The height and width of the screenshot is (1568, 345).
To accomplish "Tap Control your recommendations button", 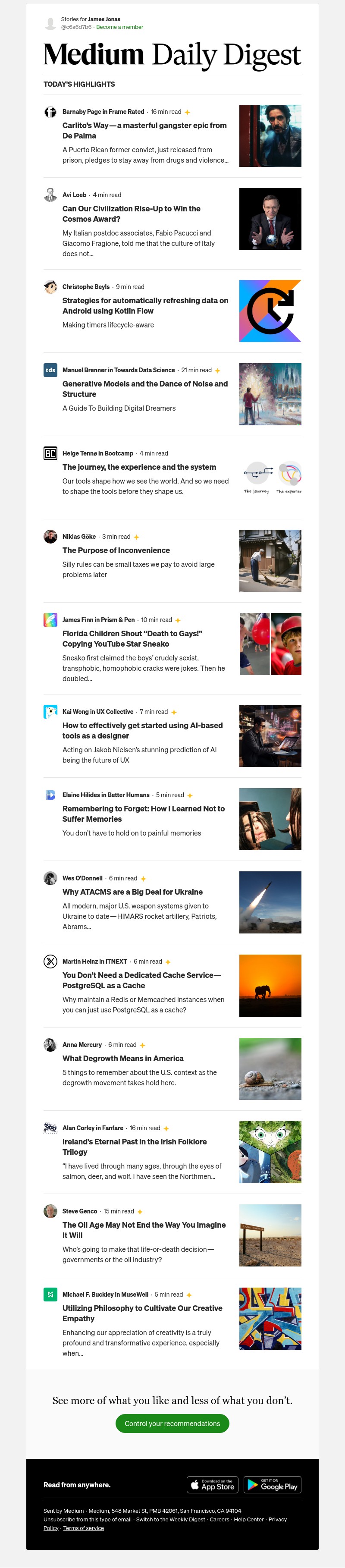I will [172, 1423].
